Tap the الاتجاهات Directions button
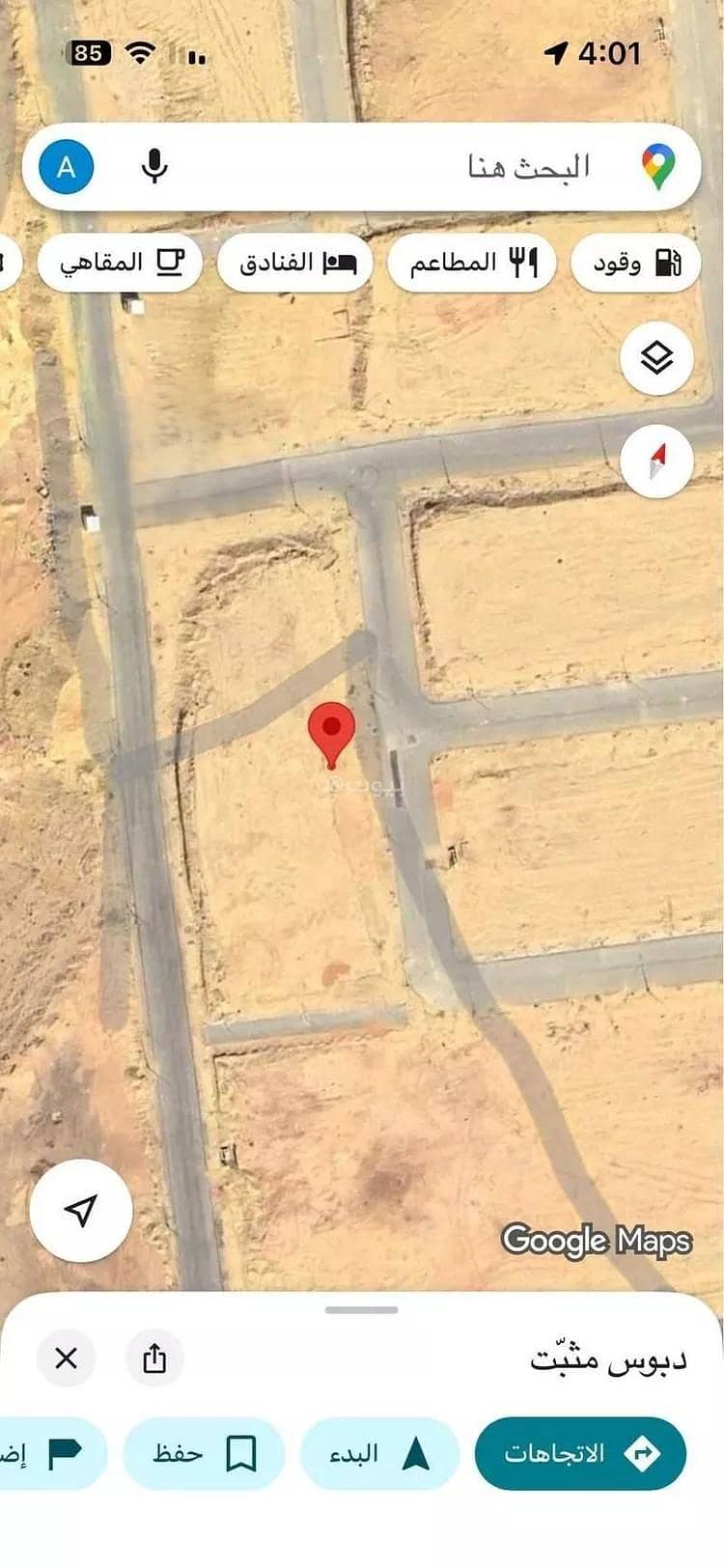Viewport: 724px width, 1568px height. [x=580, y=1451]
